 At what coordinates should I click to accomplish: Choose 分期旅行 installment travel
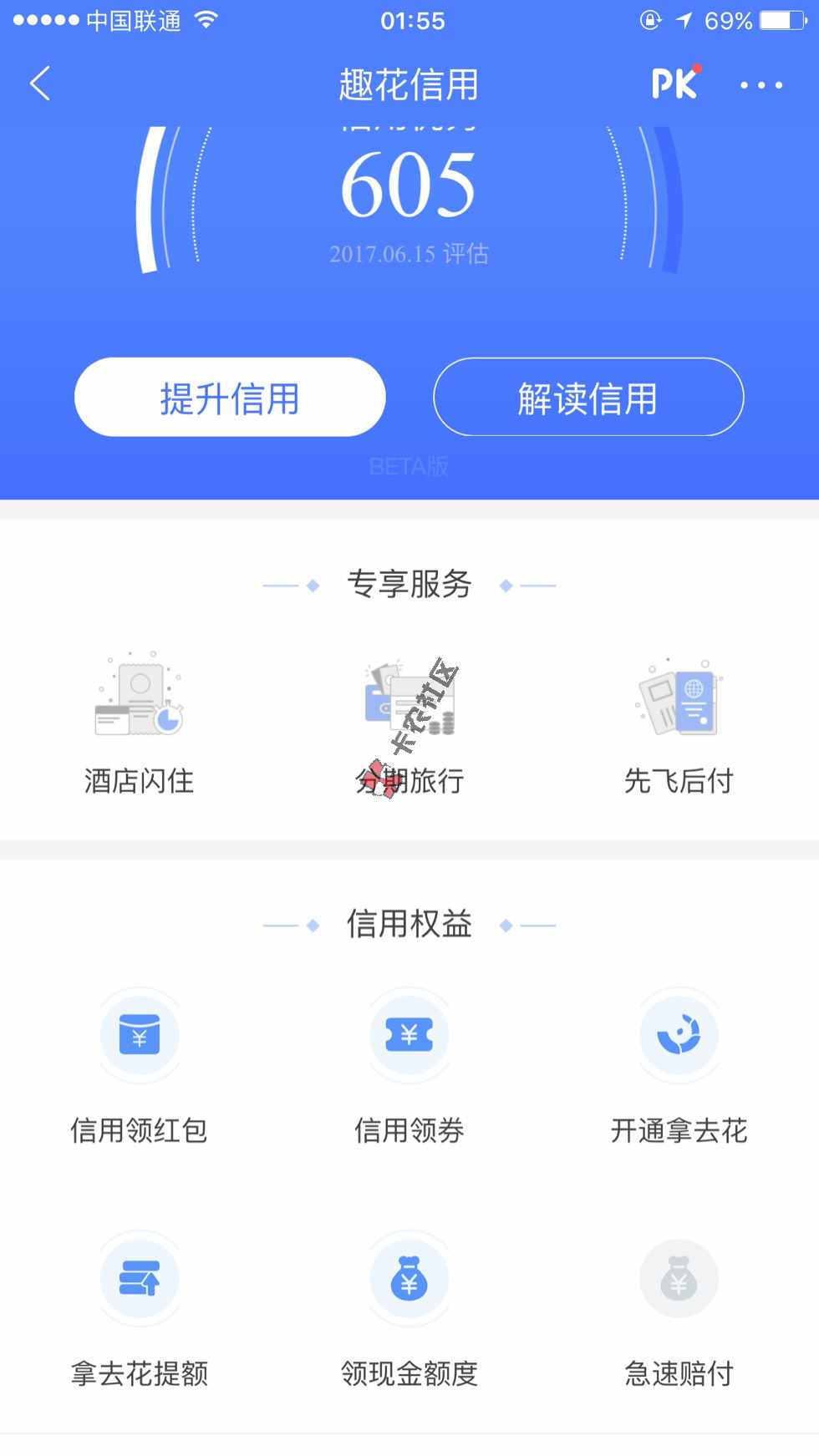(x=409, y=723)
